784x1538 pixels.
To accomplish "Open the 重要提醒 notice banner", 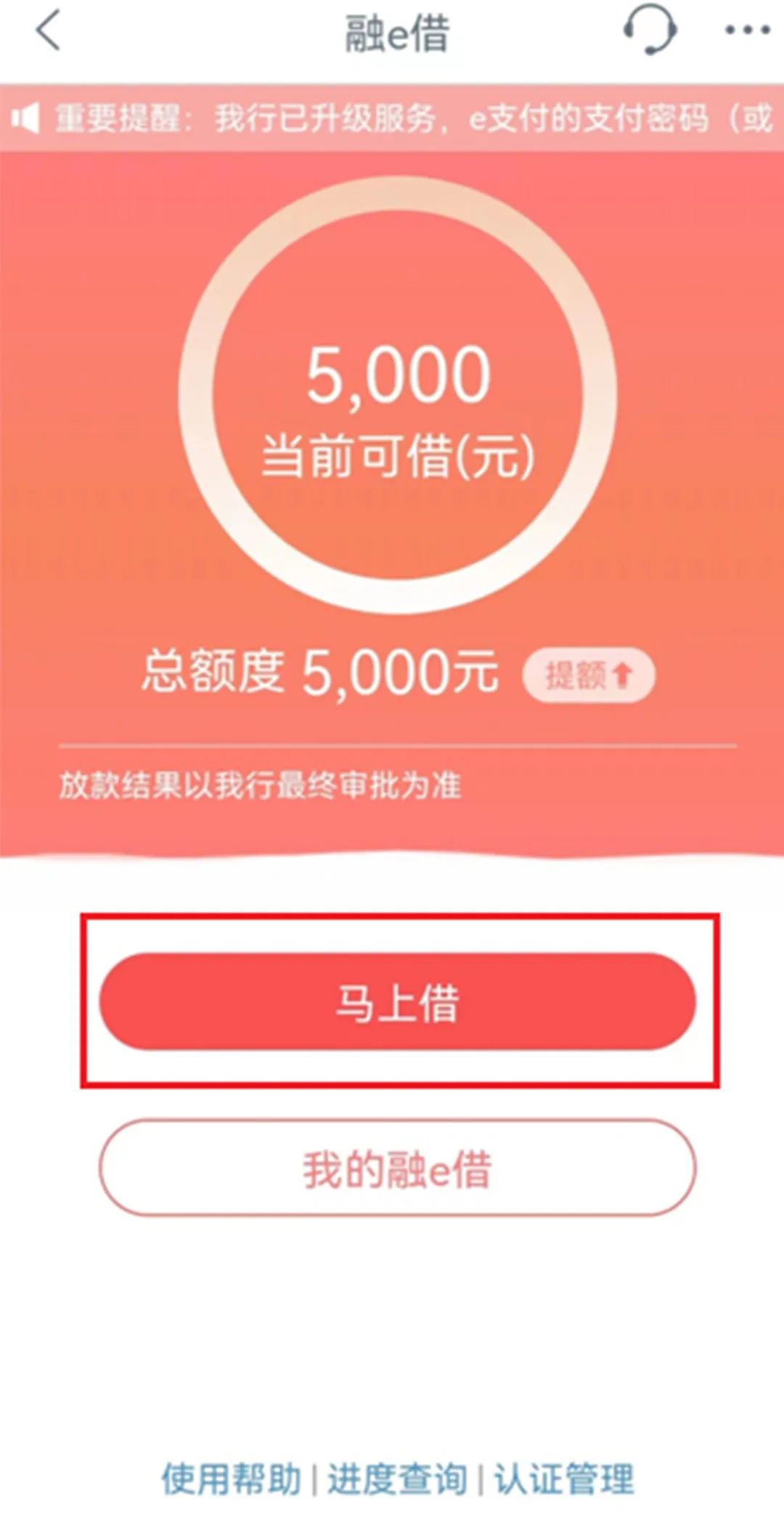I will point(392,118).
